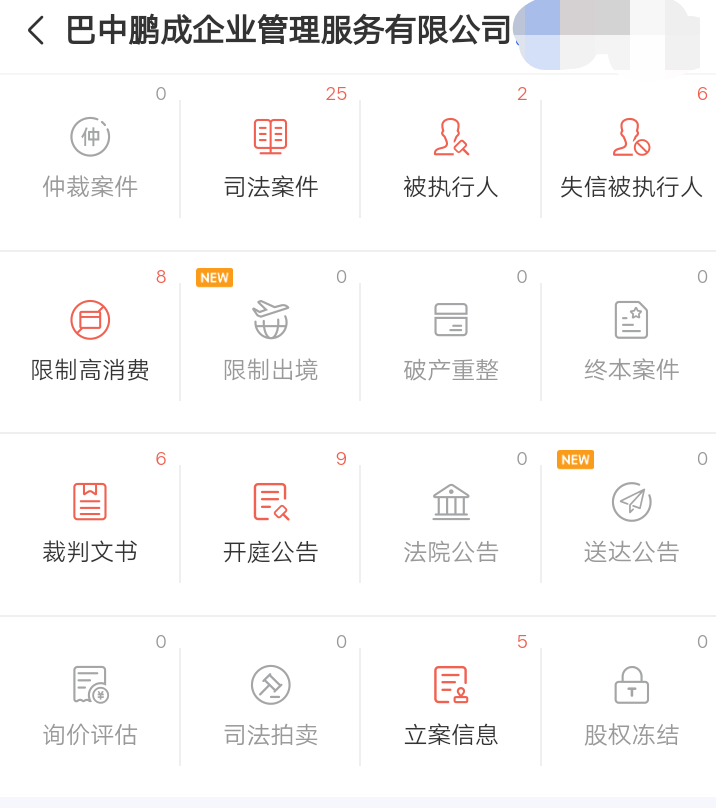View the 司法案件 list
Screen dimensions: 716x808
pos(270,158)
